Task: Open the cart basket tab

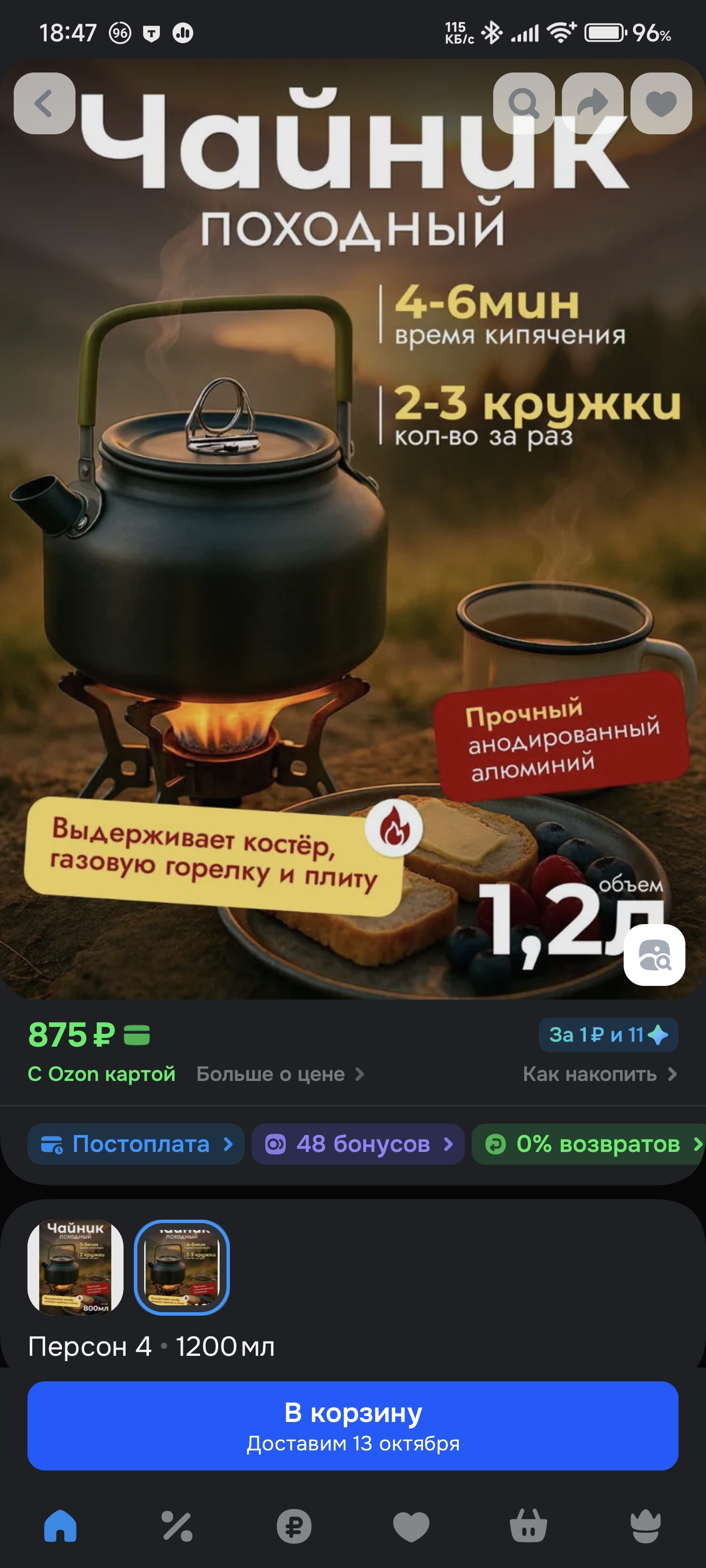Action: 528,1527
